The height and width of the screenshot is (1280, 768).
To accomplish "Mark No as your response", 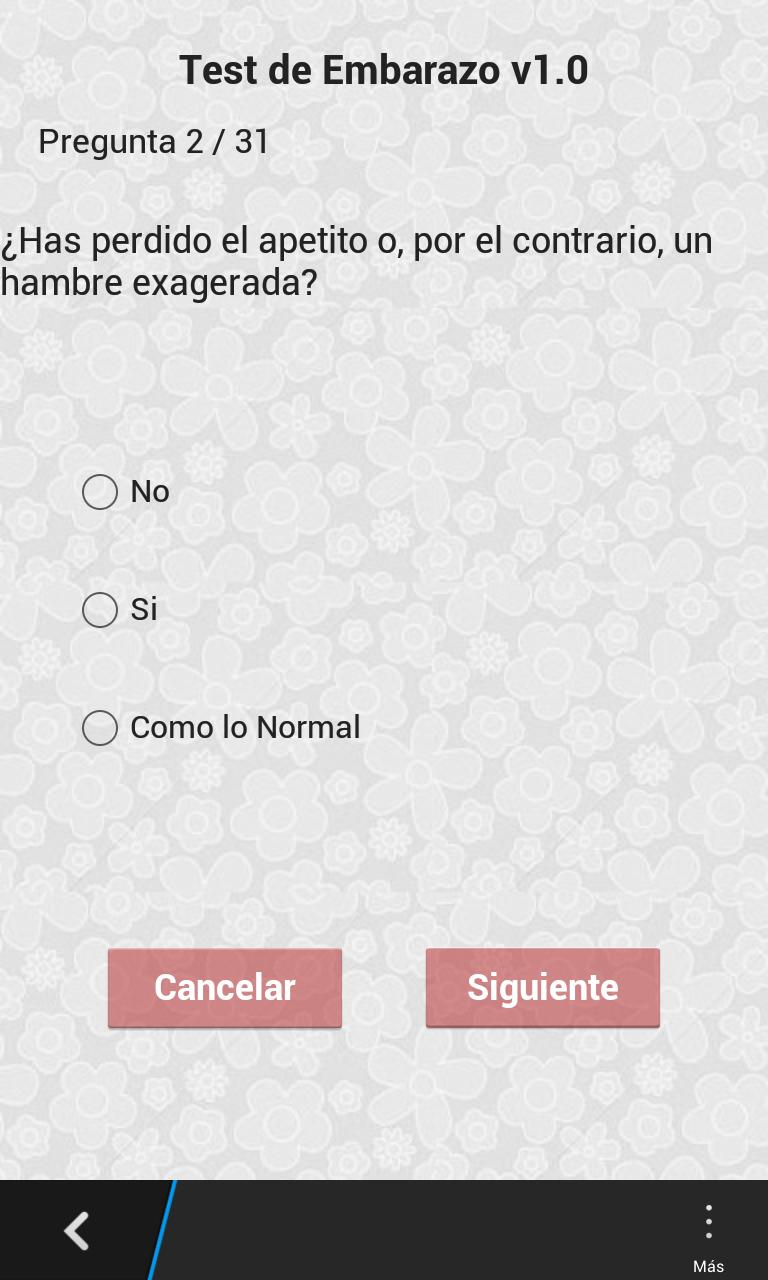I will click(x=100, y=491).
